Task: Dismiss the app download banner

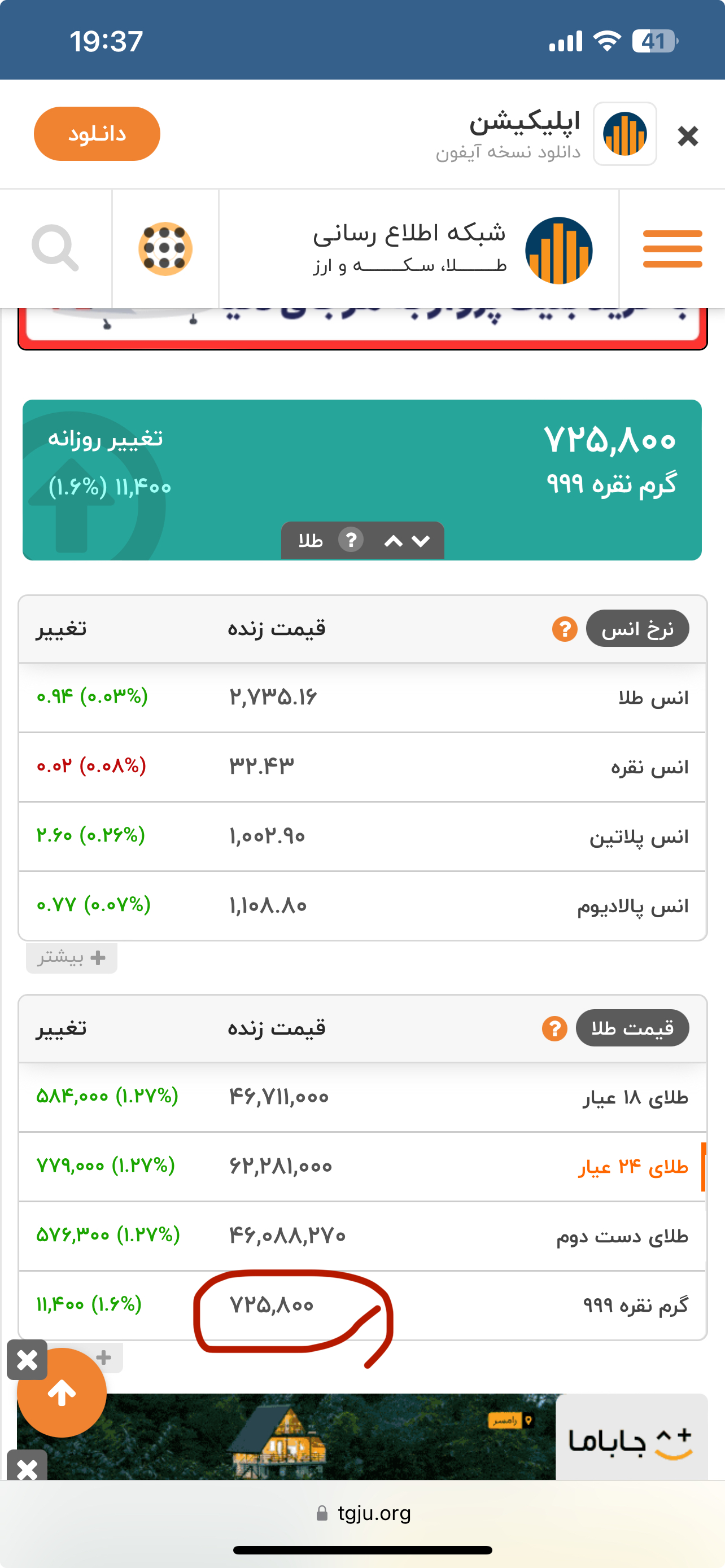Action: pos(687,135)
